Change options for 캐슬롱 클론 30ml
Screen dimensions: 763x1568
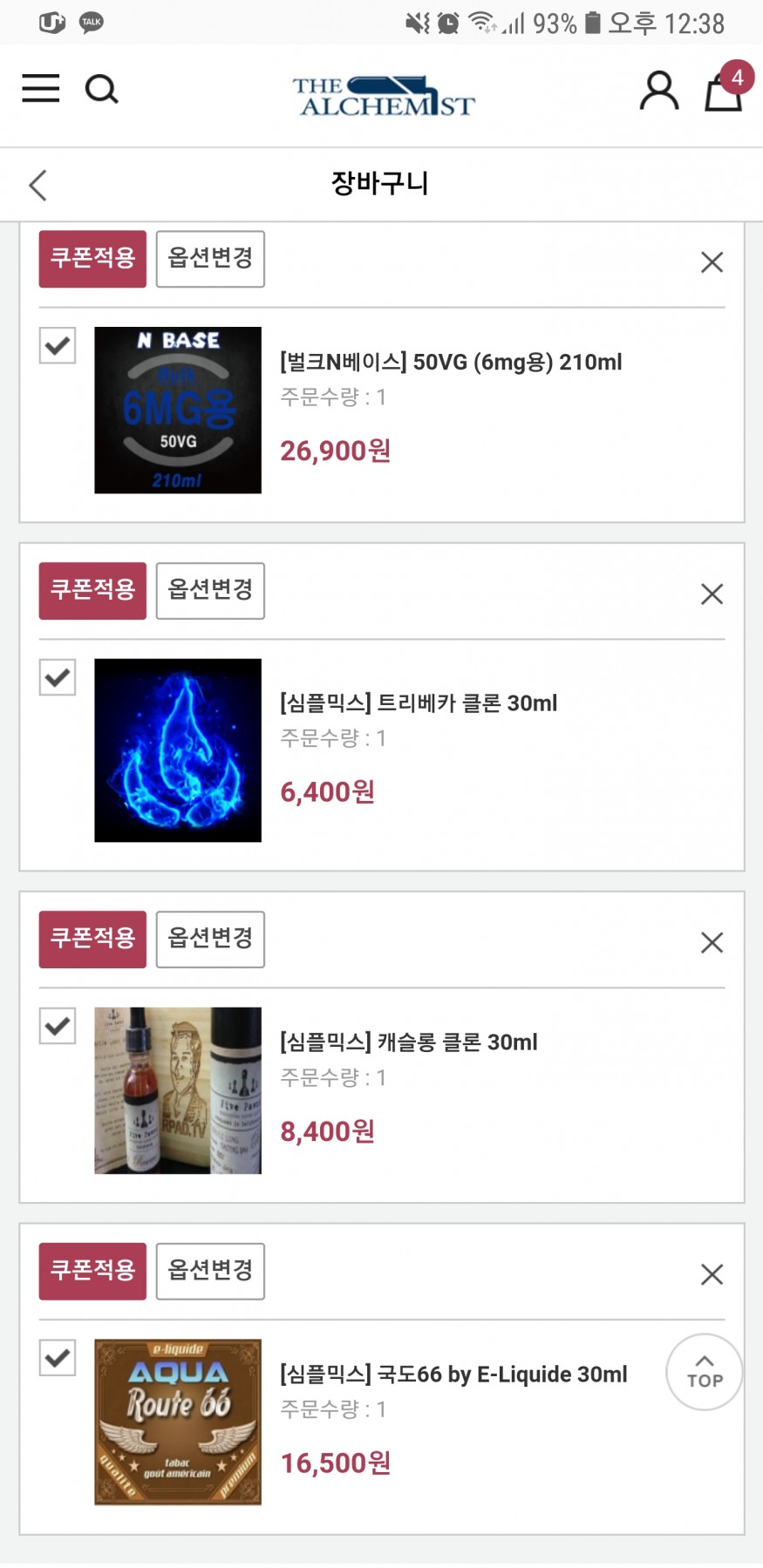tap(210, 940)
